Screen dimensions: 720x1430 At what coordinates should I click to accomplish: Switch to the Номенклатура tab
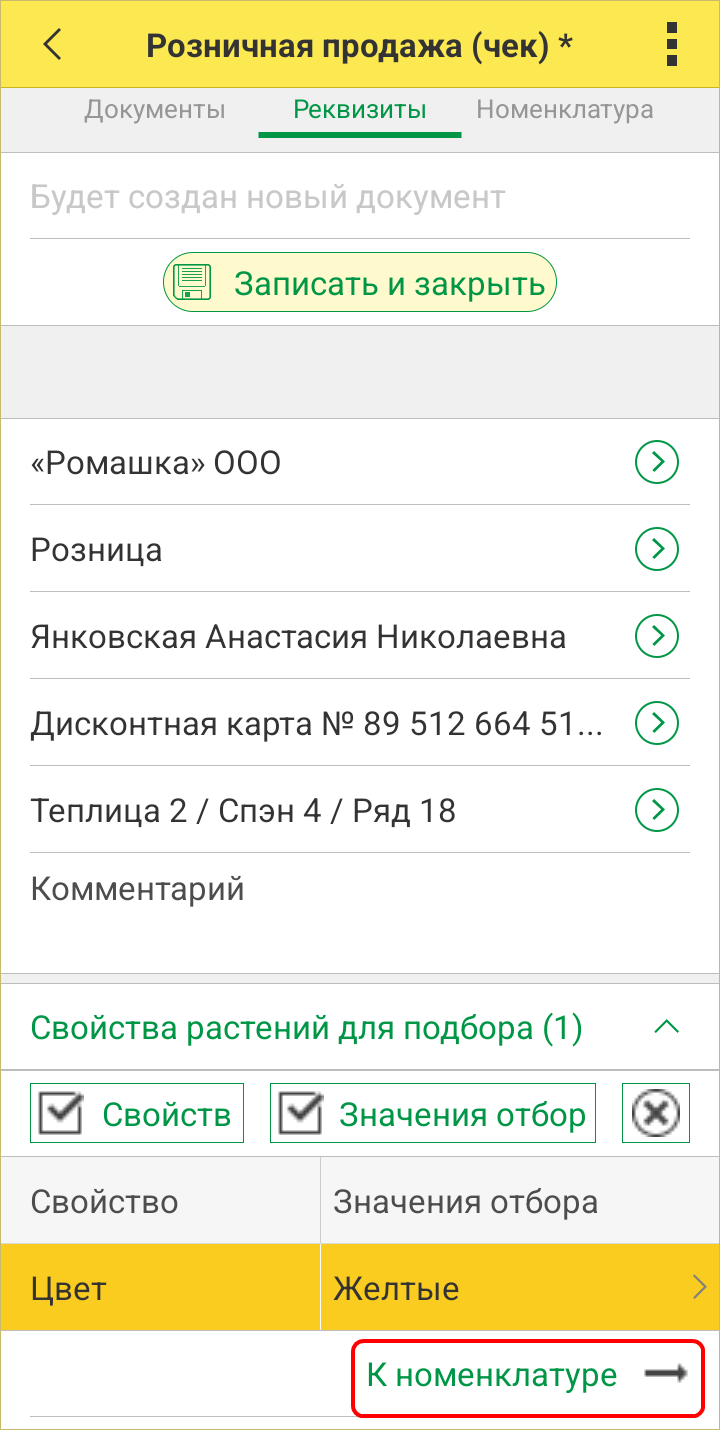pos(565,110)
